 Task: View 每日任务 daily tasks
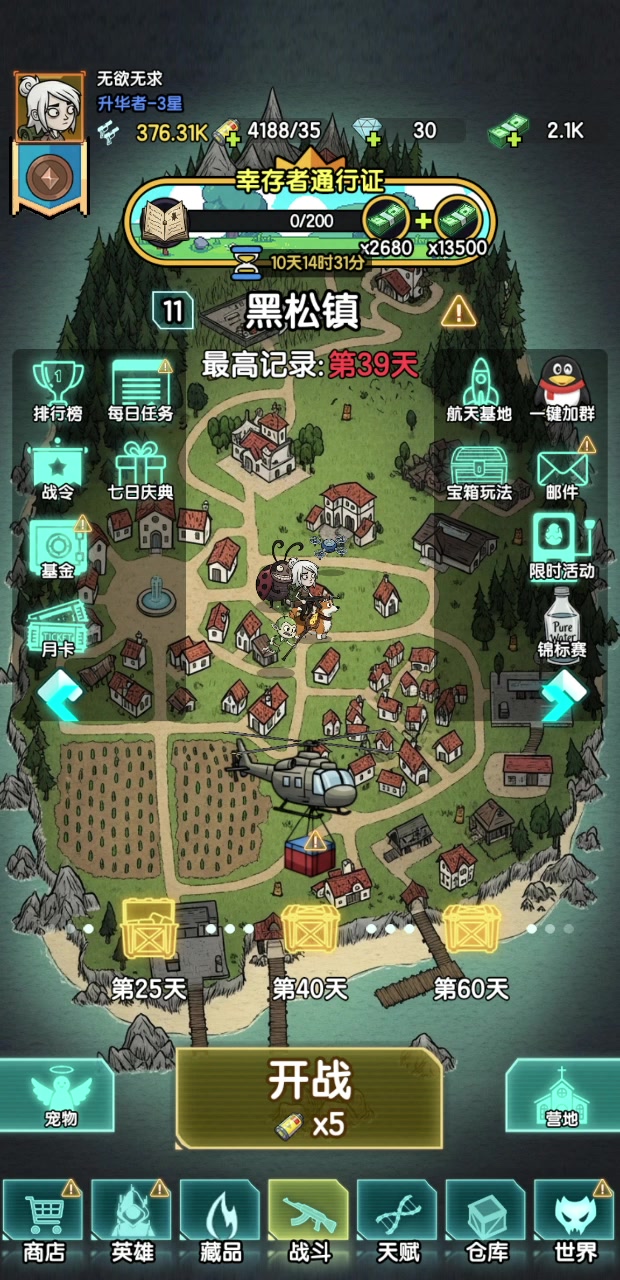point(141,390)
